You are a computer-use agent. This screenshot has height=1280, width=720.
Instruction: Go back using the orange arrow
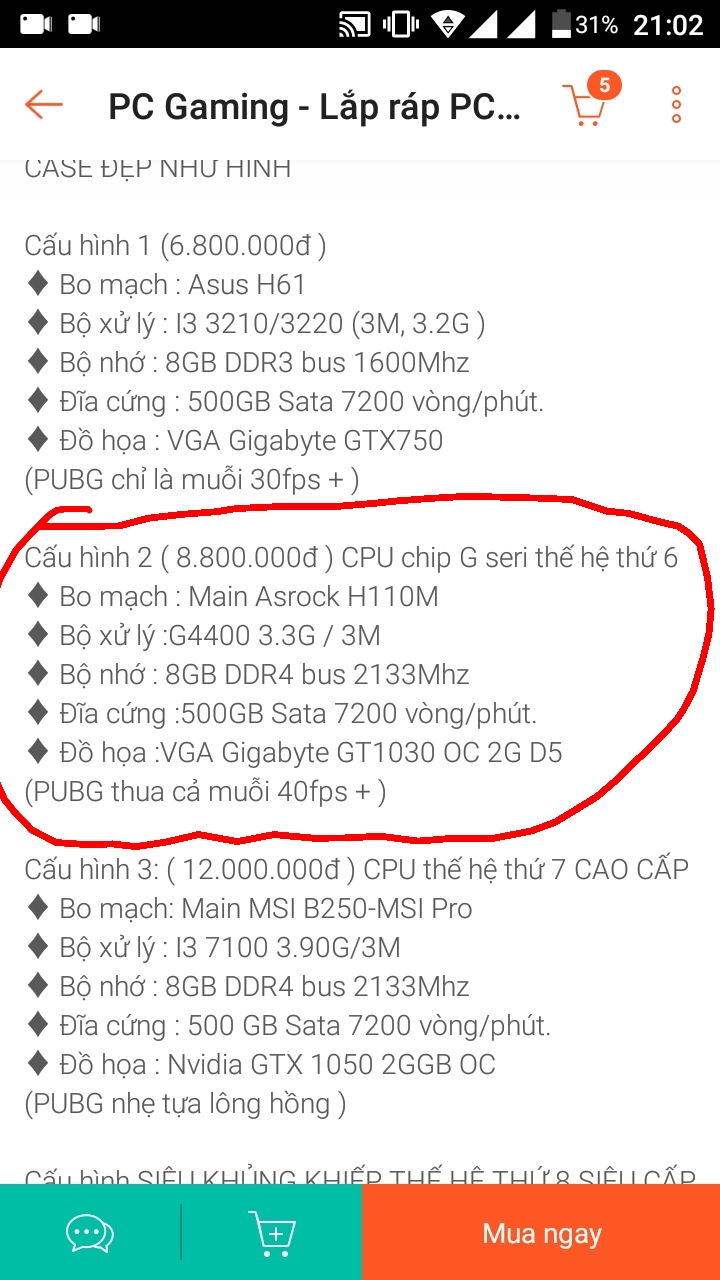pos(44,104)
